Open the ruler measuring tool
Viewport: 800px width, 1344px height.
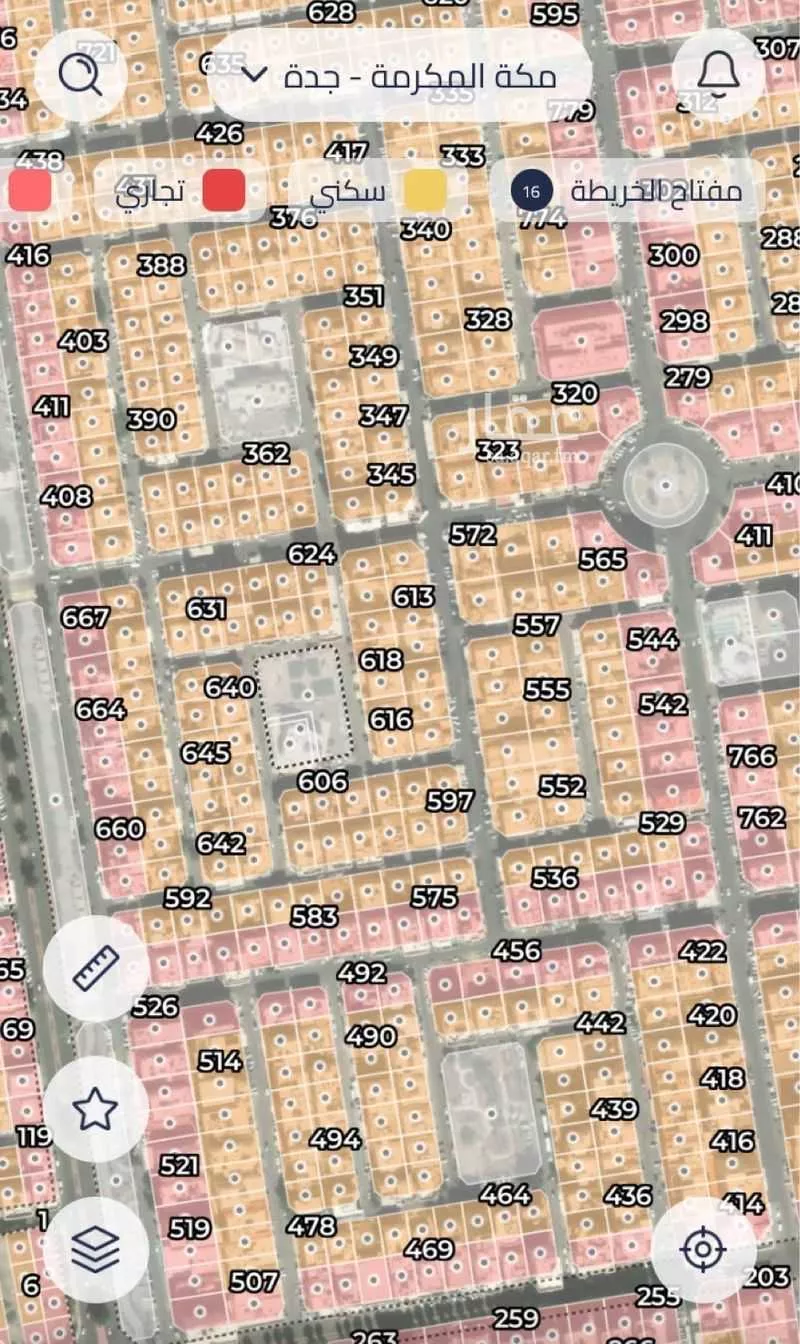[x=96, y=968]
